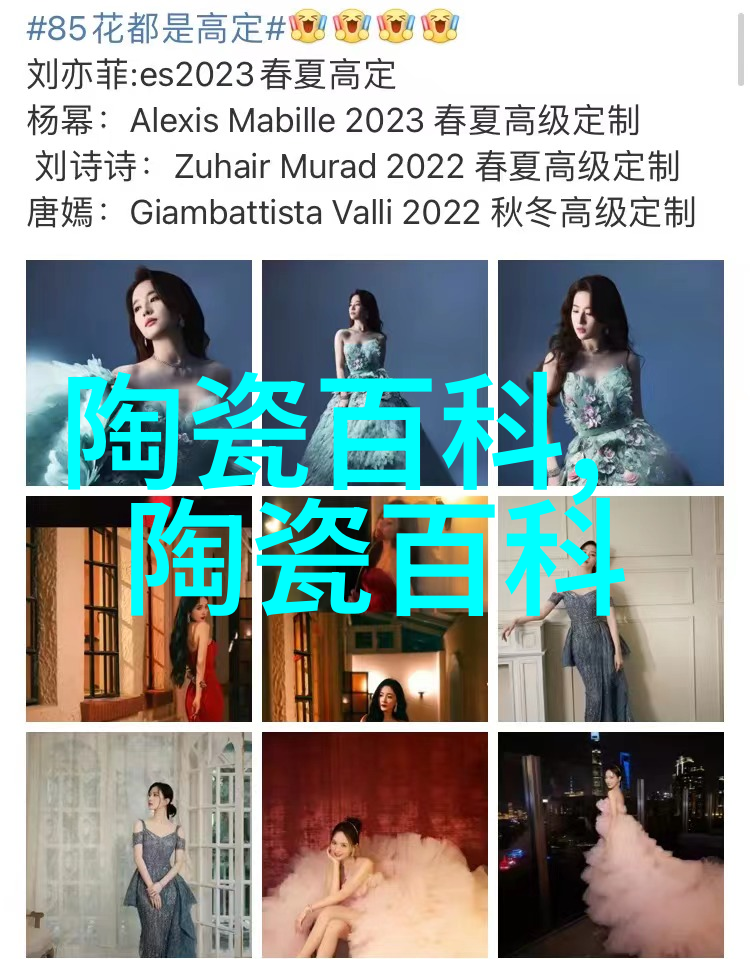View sequined gown photo beside white glass doors

coord(139,845)
